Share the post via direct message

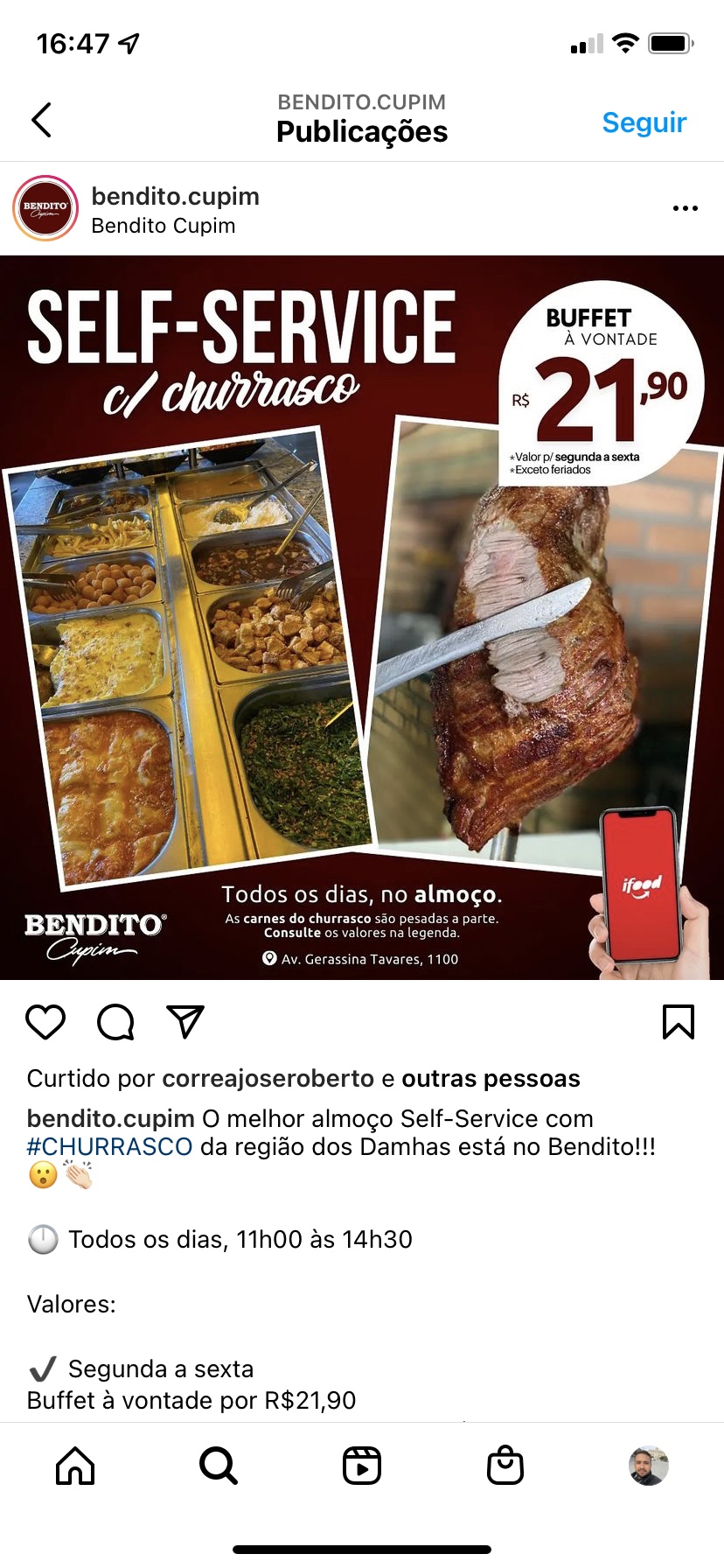[x=184, y=1021]
